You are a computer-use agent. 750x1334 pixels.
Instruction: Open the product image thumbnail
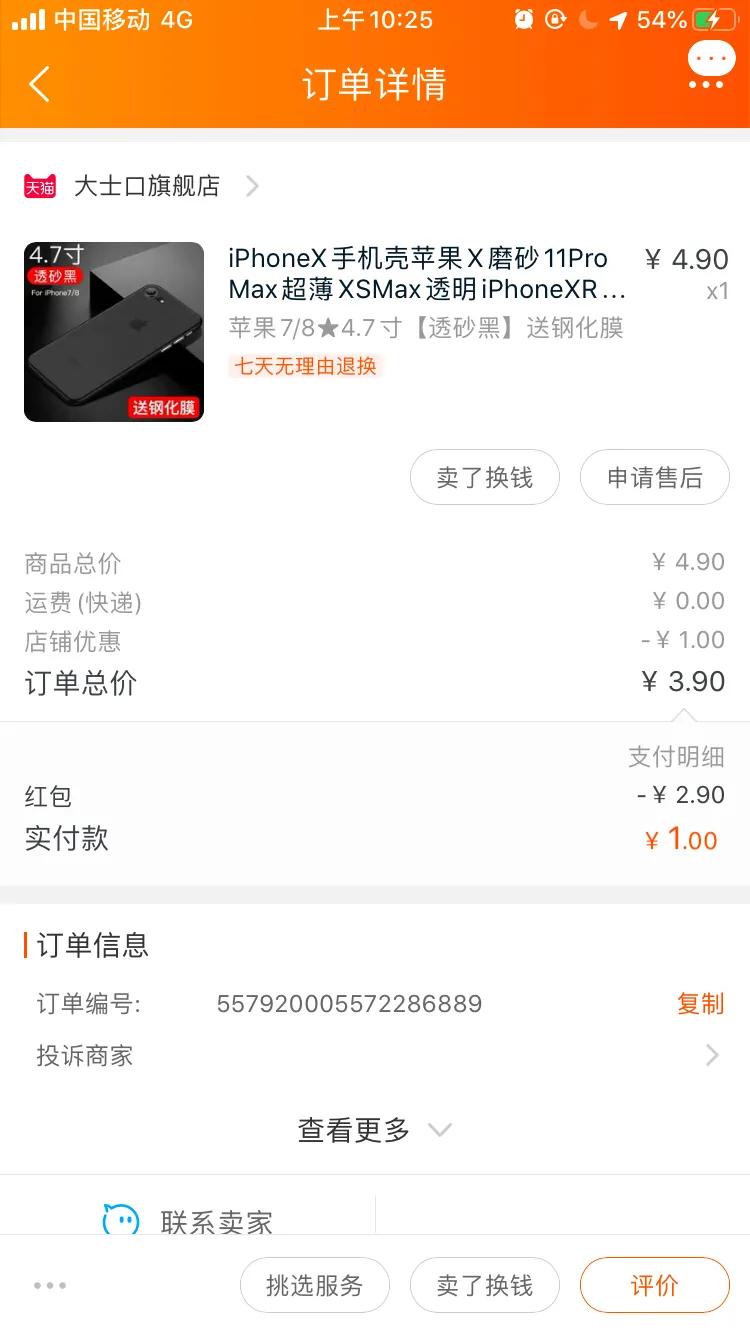click(113, 331)
